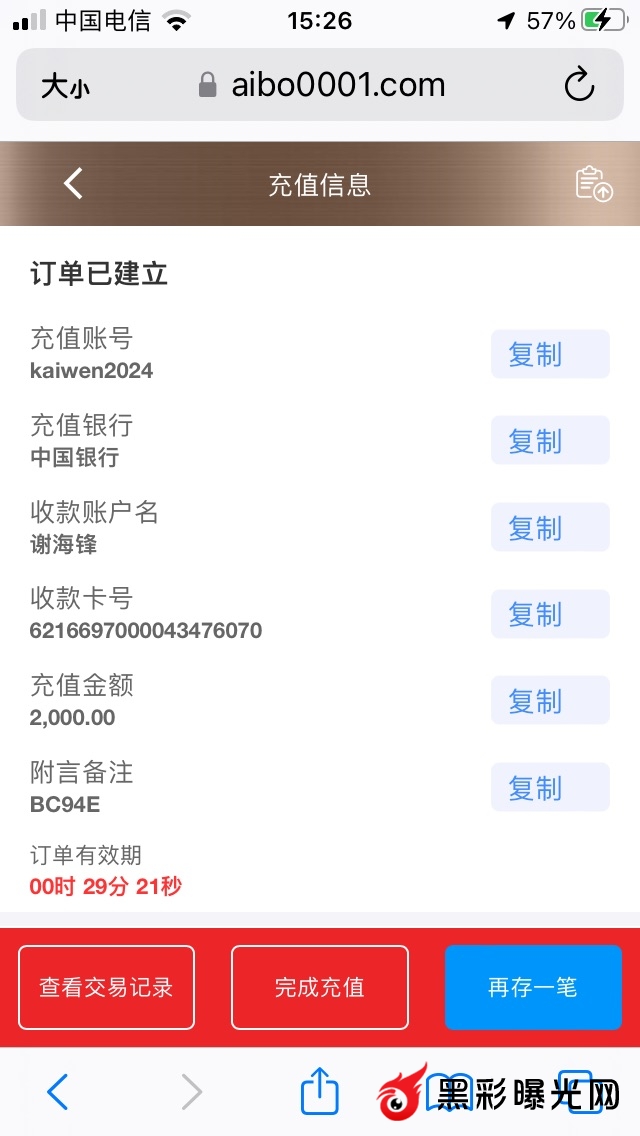Screen dimensions: 640x1136
Task: Open the Safari share sheet
Action: [x=320, y=1091]
